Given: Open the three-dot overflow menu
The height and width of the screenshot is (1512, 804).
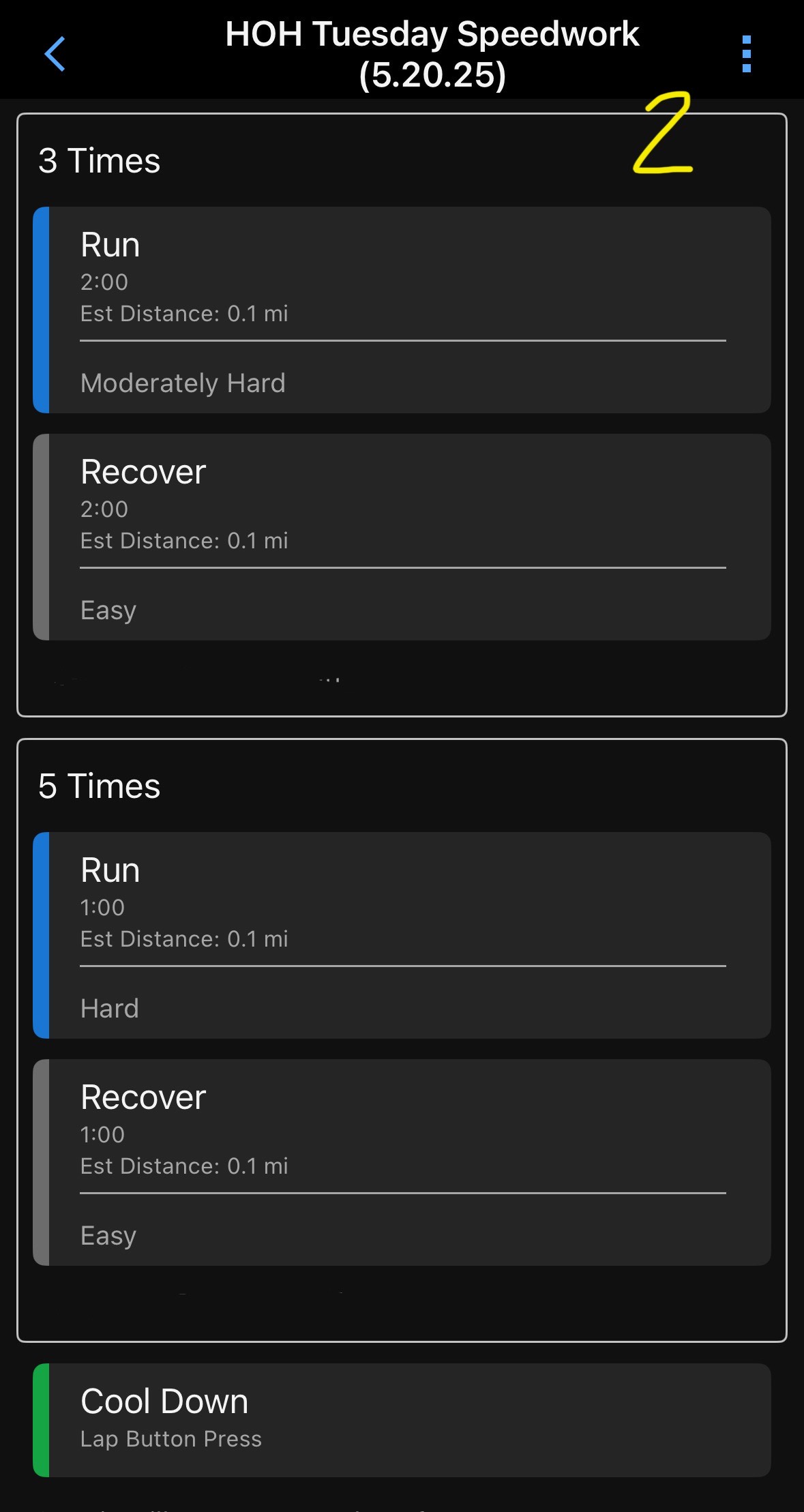Looking at the screenshot, I should pyautogui.click(x=747, y=54).
